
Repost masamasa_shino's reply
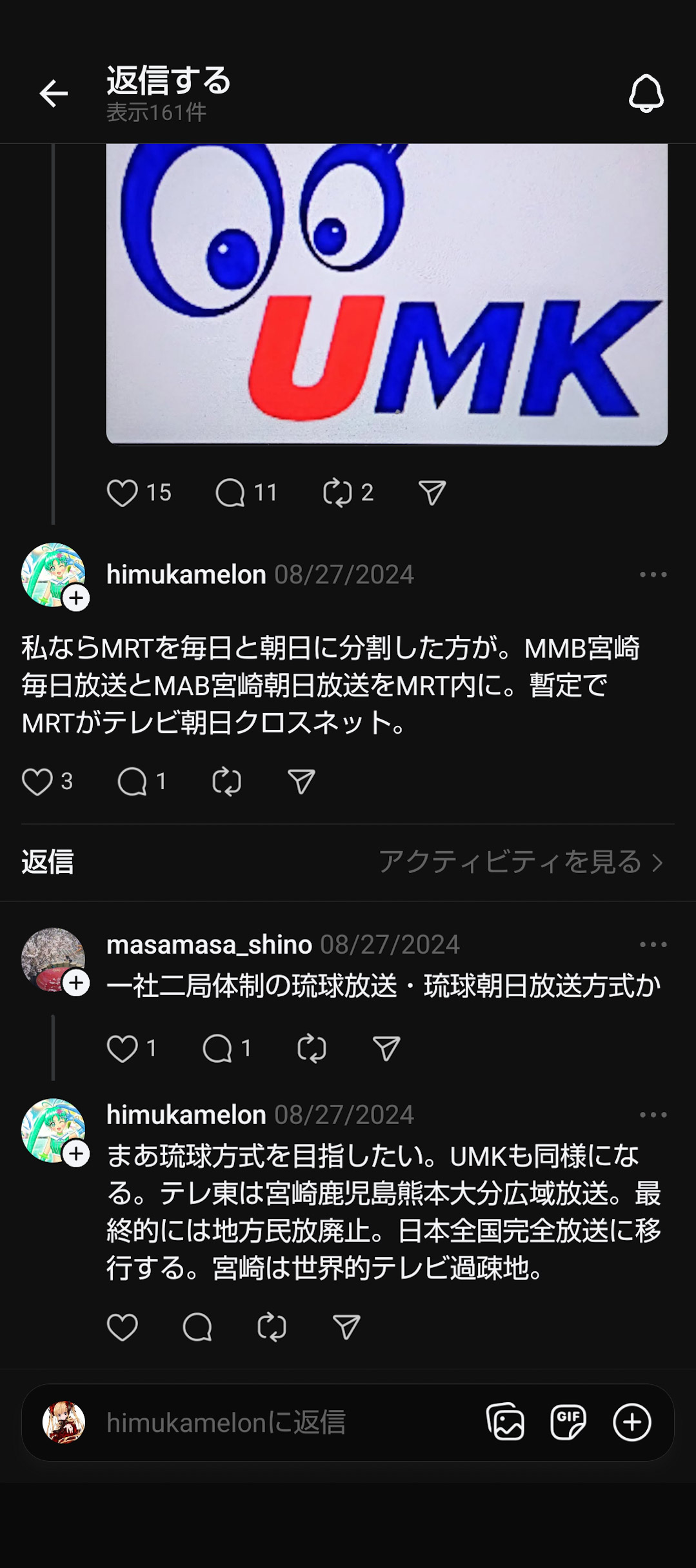click(x=312, y=1049)
